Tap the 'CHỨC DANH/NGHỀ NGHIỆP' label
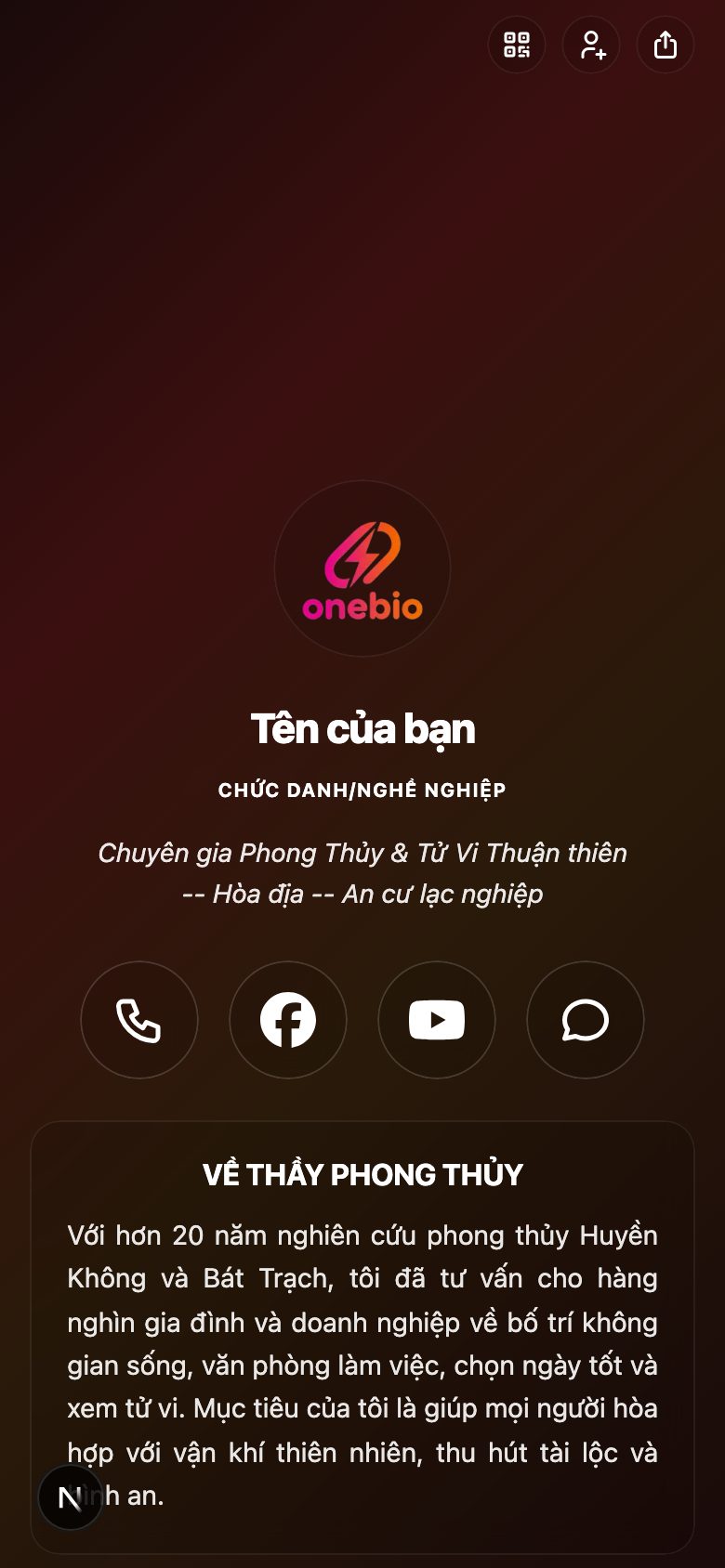 pos(362,790)
